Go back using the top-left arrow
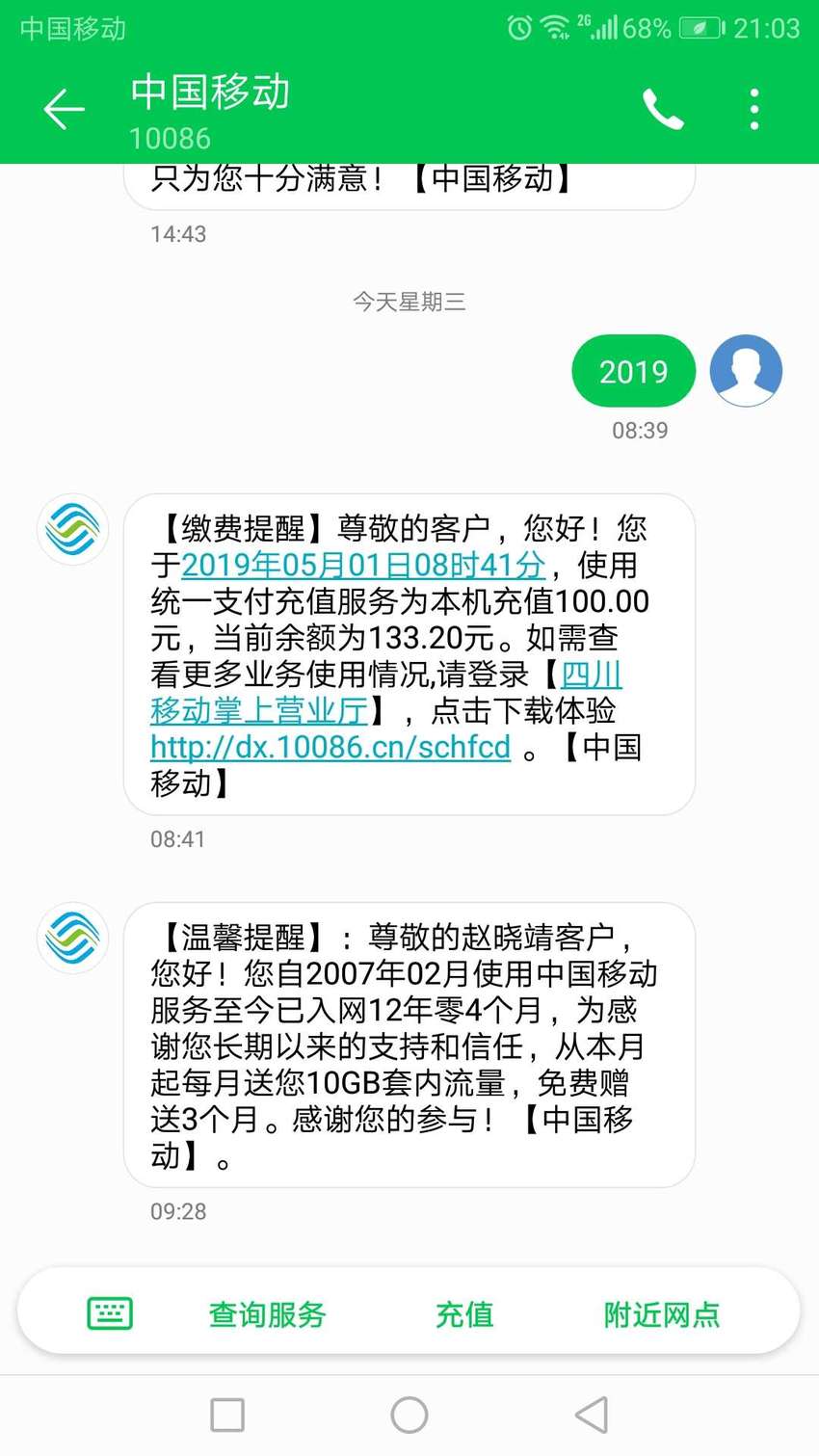This screenshot has height=1456, width=819. pos(64,109)
